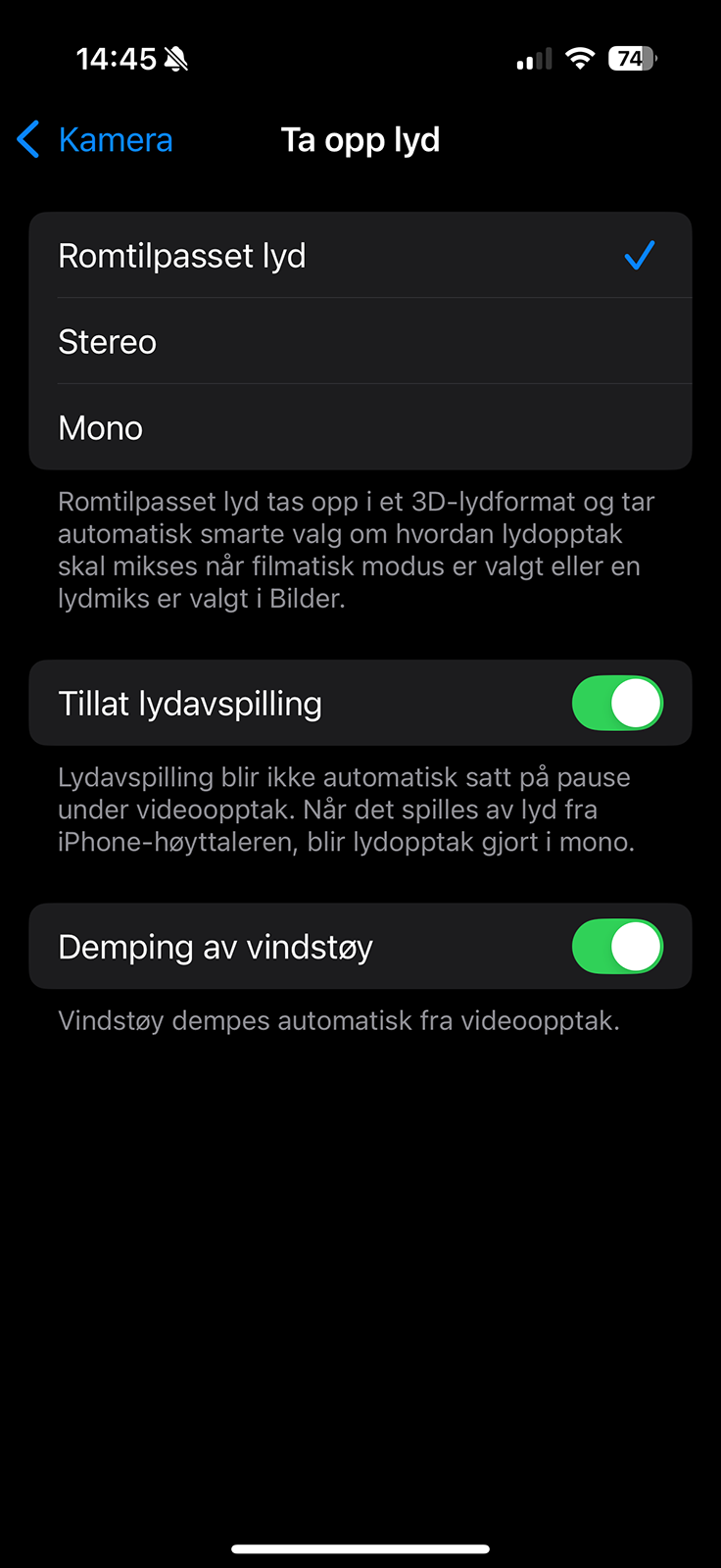The image size is (721, 1568).
Task: Go back to Kamera settings
Action: pos(95,140)
